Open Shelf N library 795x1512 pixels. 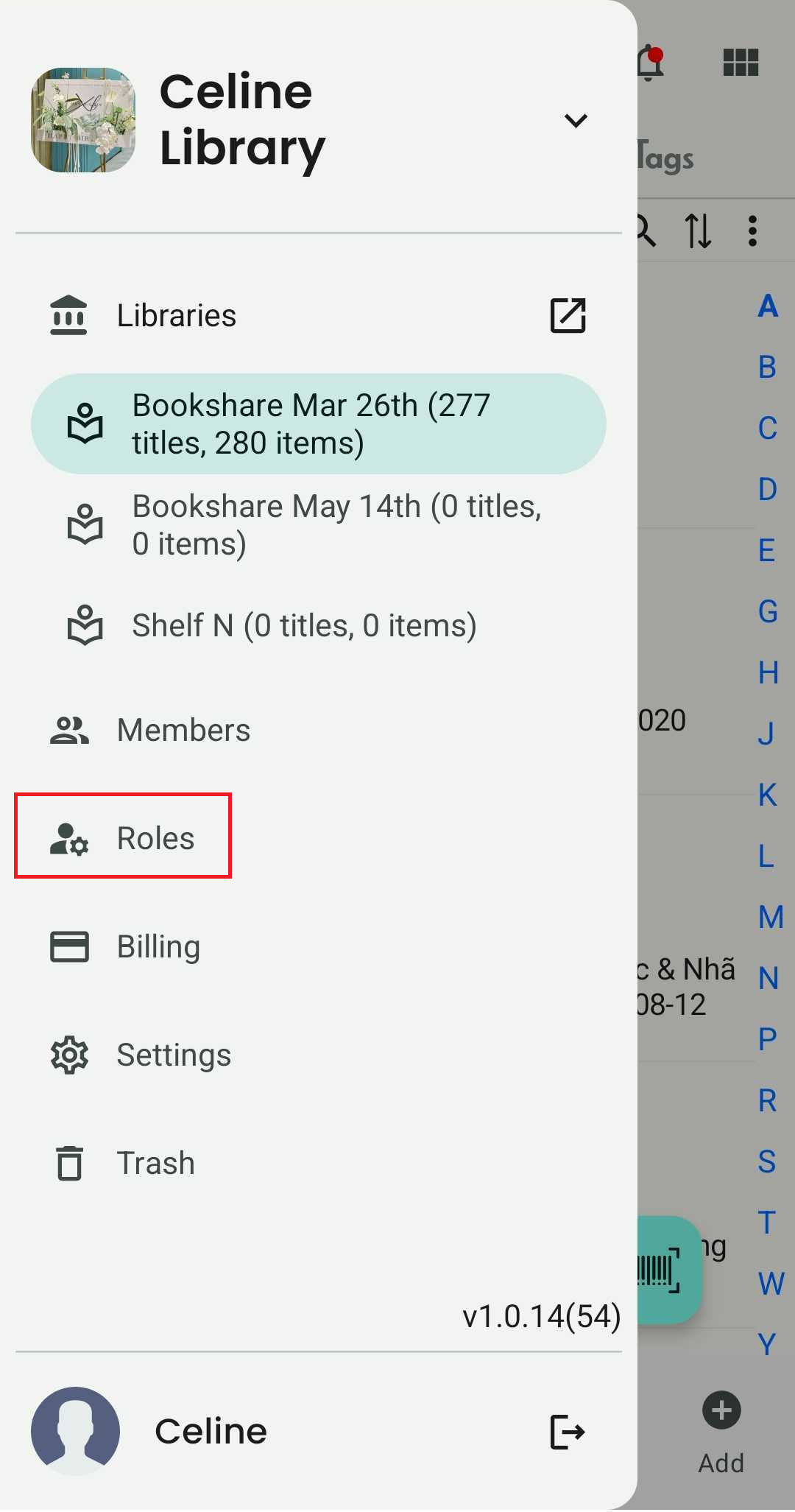tap(318, 625)
